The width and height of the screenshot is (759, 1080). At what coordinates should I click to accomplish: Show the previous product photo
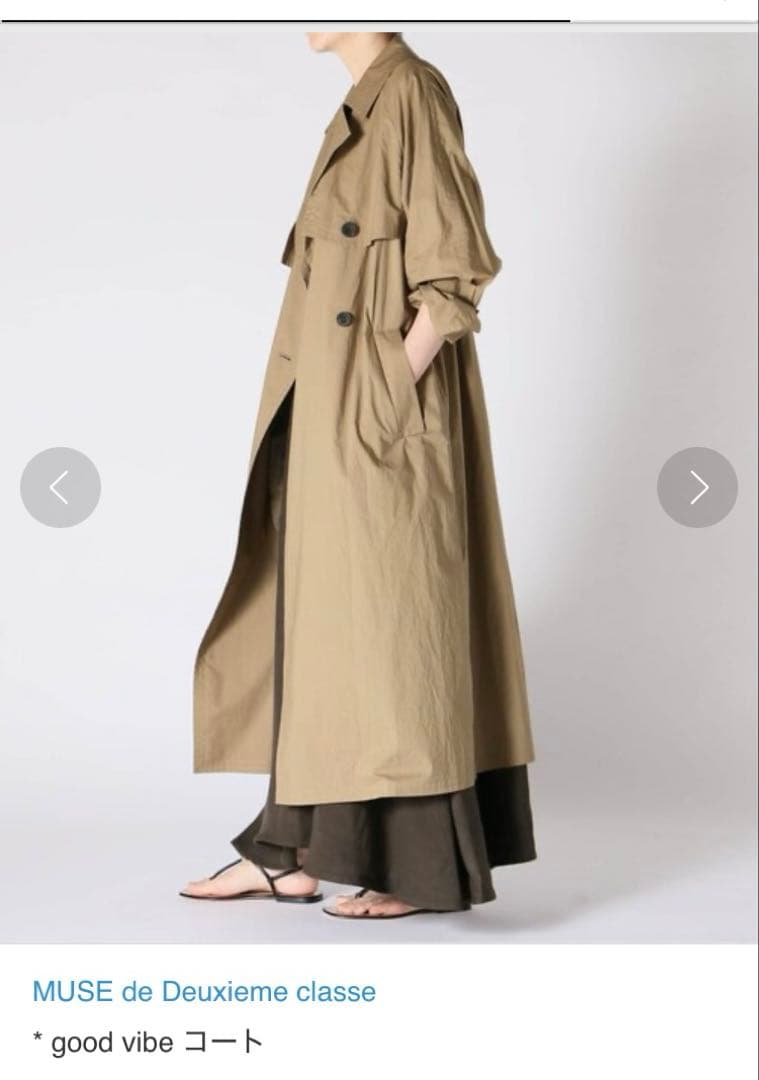(x=60, y=487)
